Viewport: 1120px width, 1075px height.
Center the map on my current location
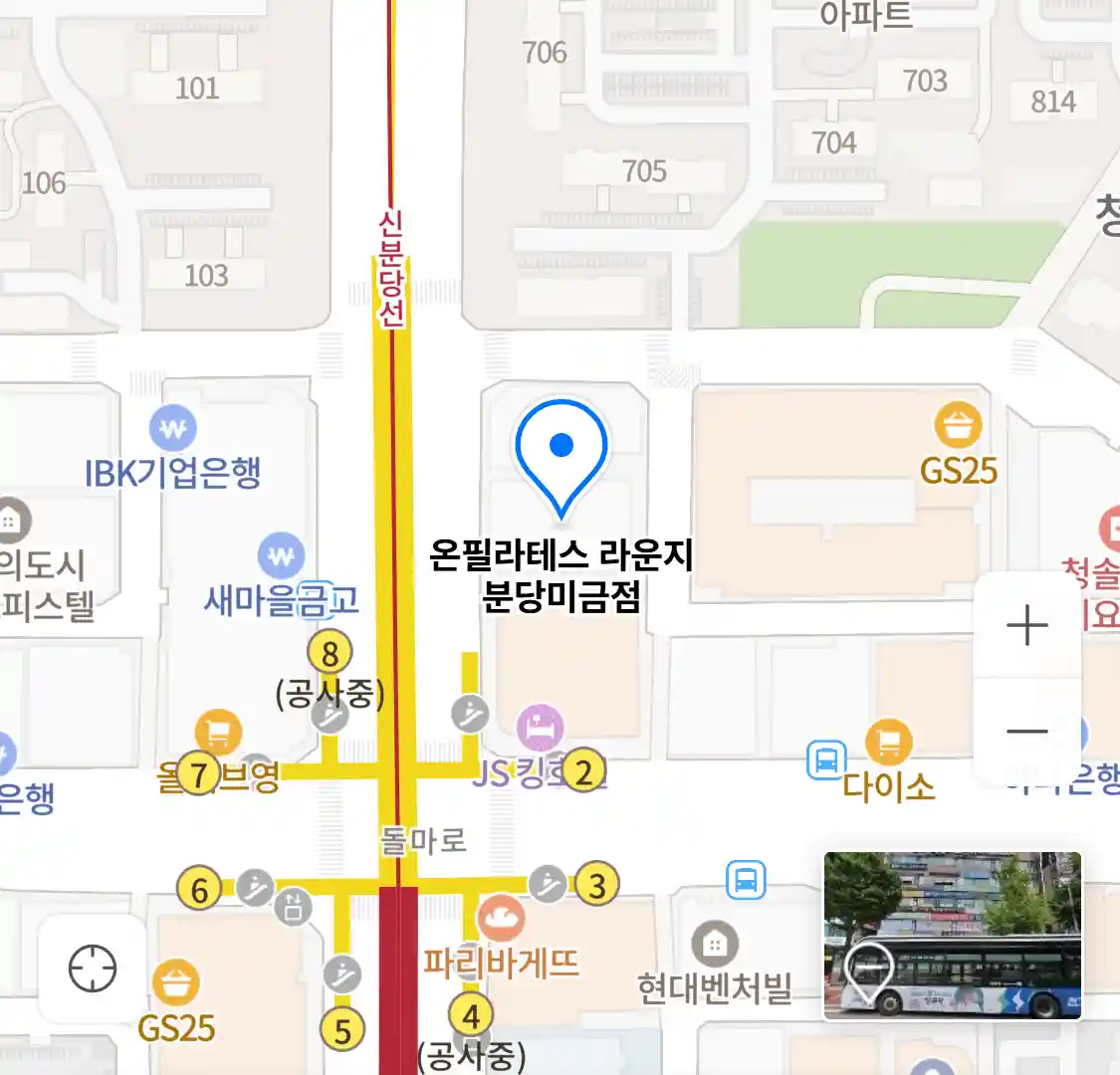(93, 968)
